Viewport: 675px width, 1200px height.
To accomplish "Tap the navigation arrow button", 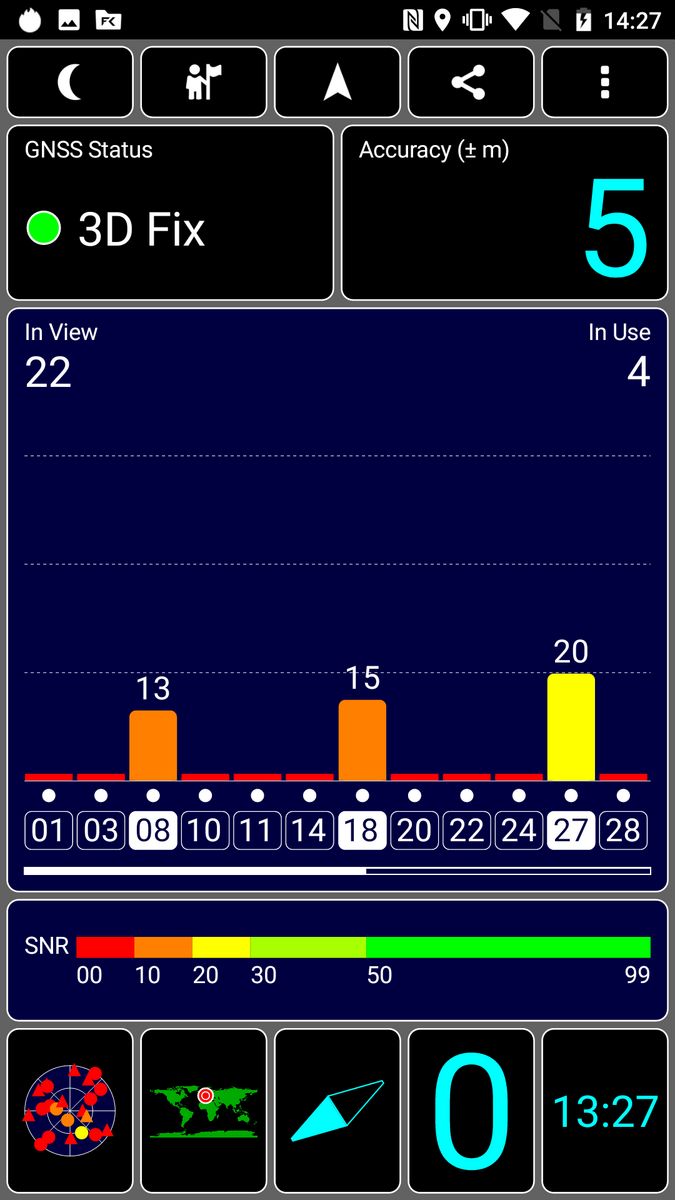I will 338,83.
